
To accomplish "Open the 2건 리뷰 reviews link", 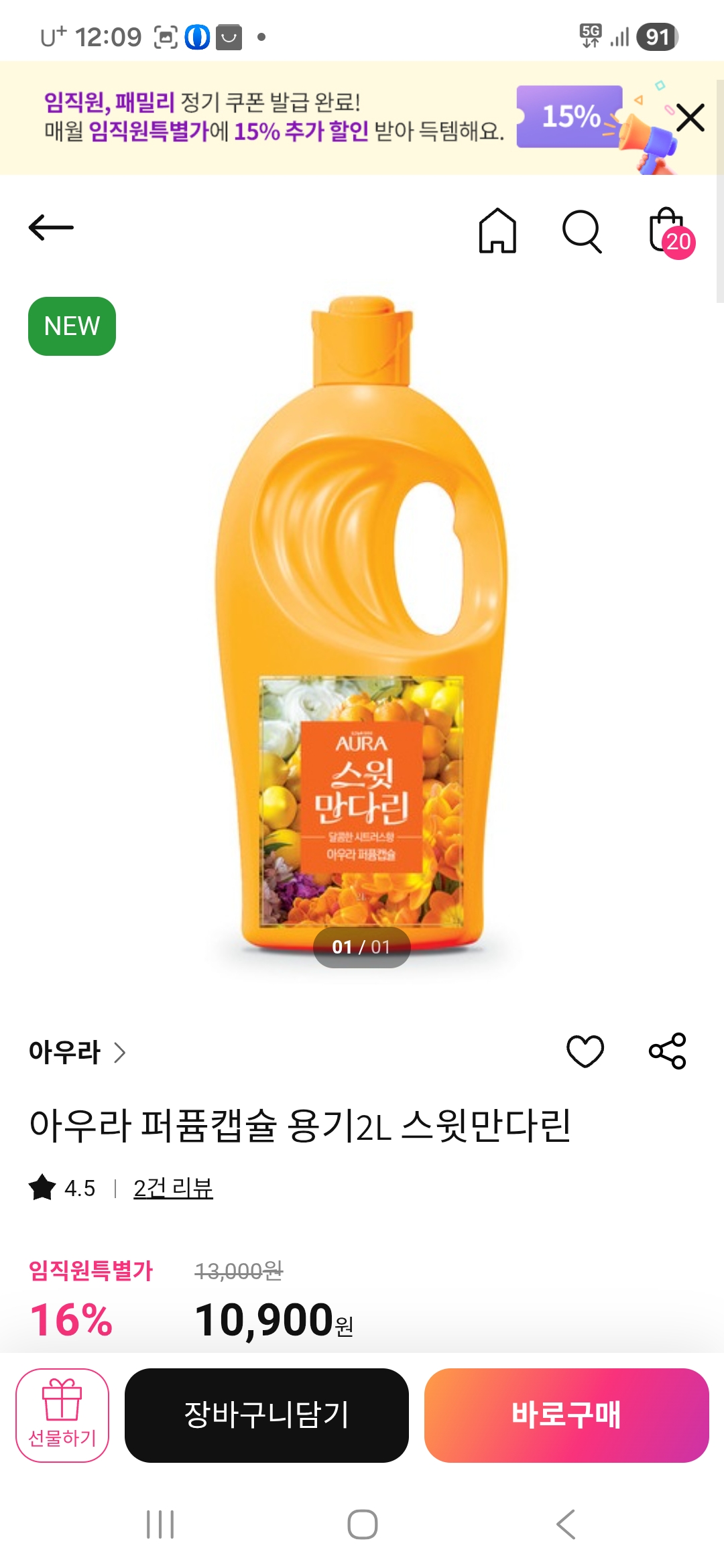I will tap(173, 1188).
